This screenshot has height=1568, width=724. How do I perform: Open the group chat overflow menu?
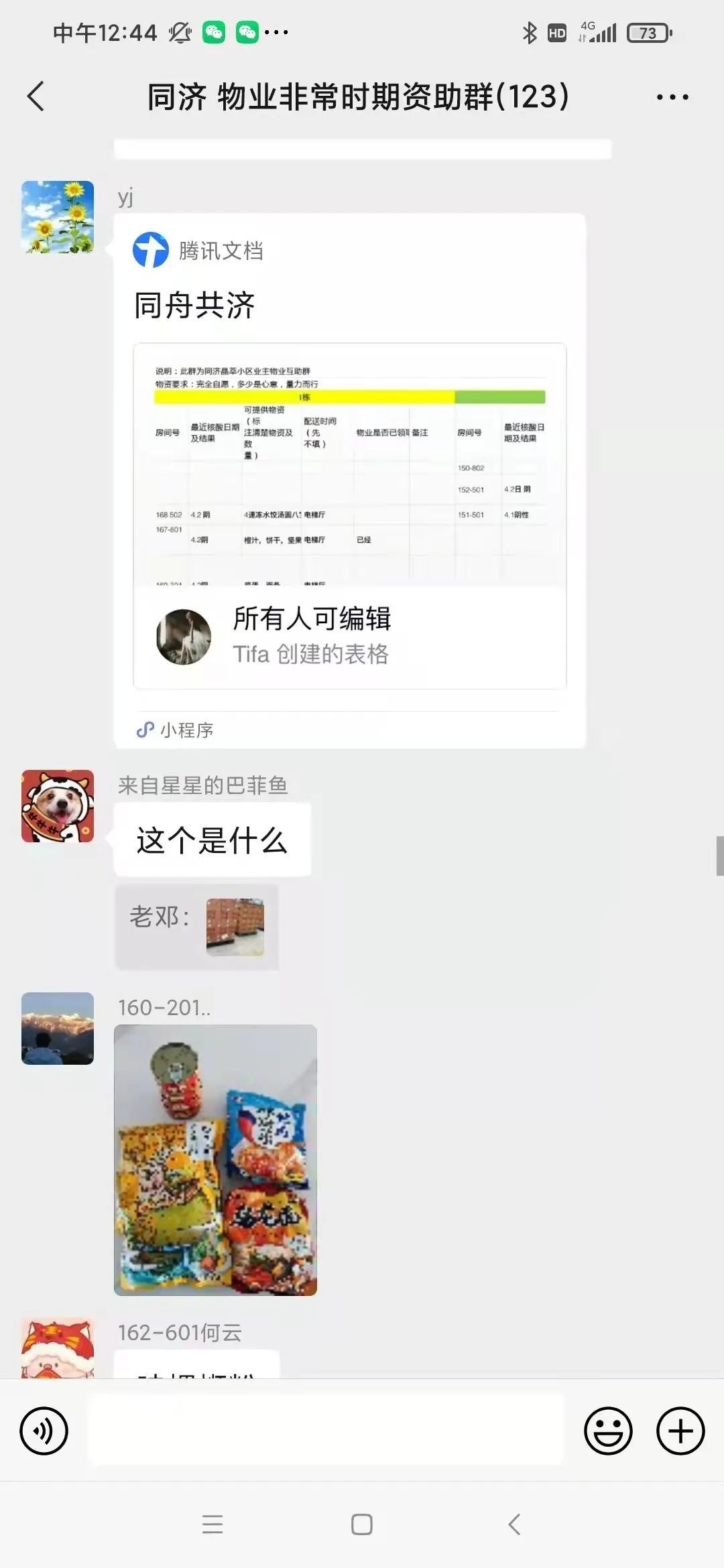click(672, 97)
